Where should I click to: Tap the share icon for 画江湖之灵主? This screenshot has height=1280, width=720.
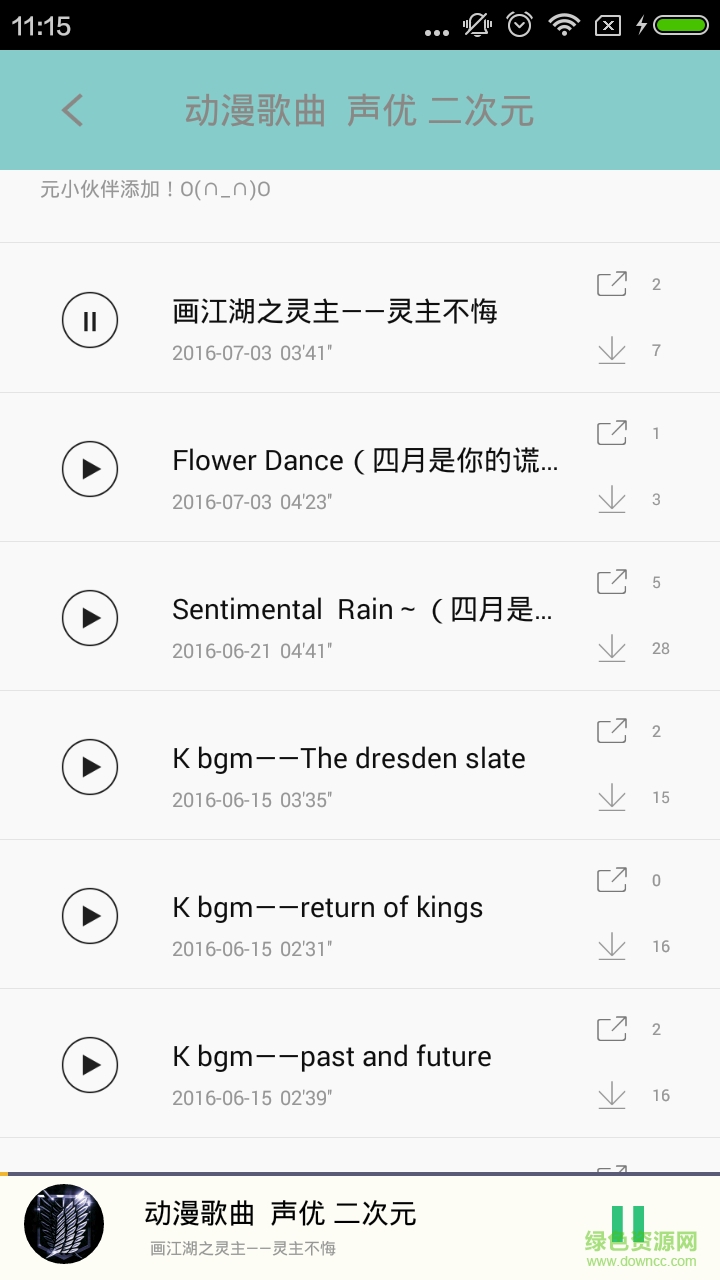point(611,284)
